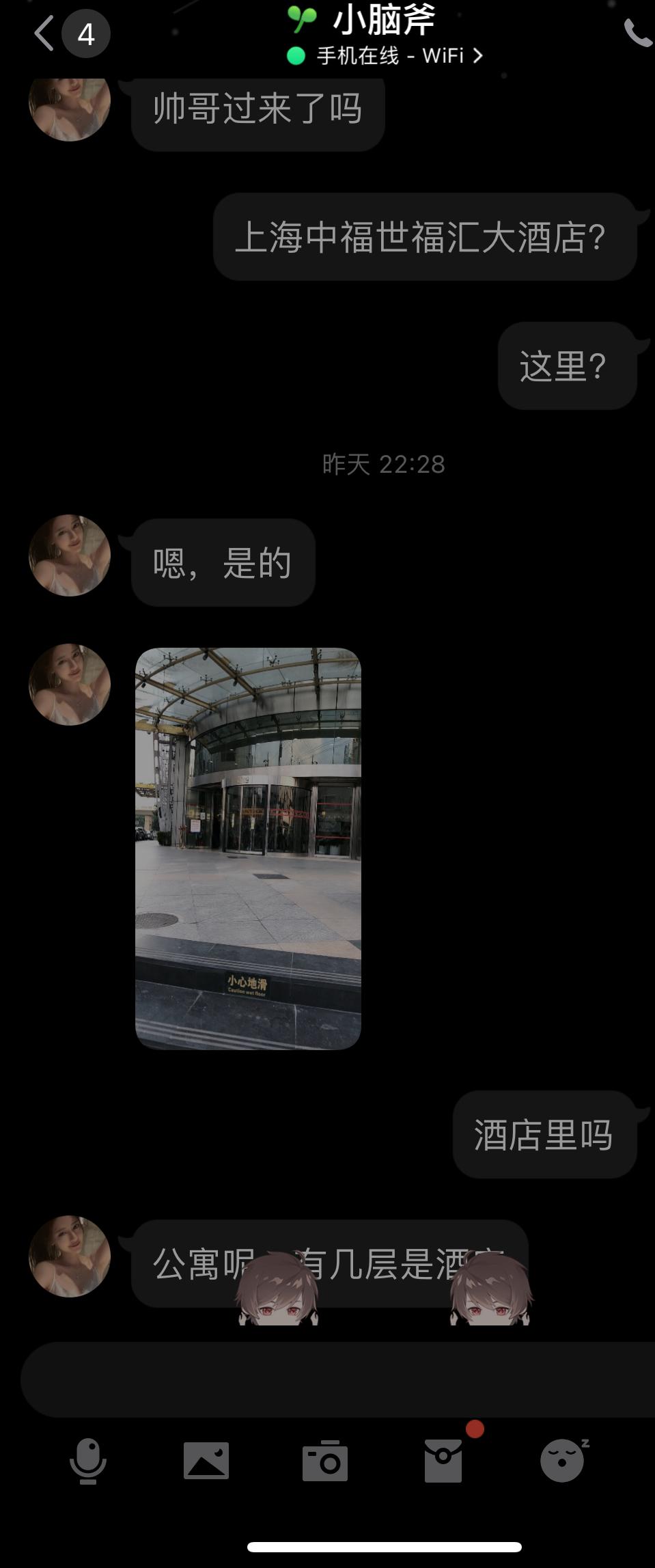655x1568 pixels.
Task: Open the emoji sticker panel
Action: (x=562, y=1461)
